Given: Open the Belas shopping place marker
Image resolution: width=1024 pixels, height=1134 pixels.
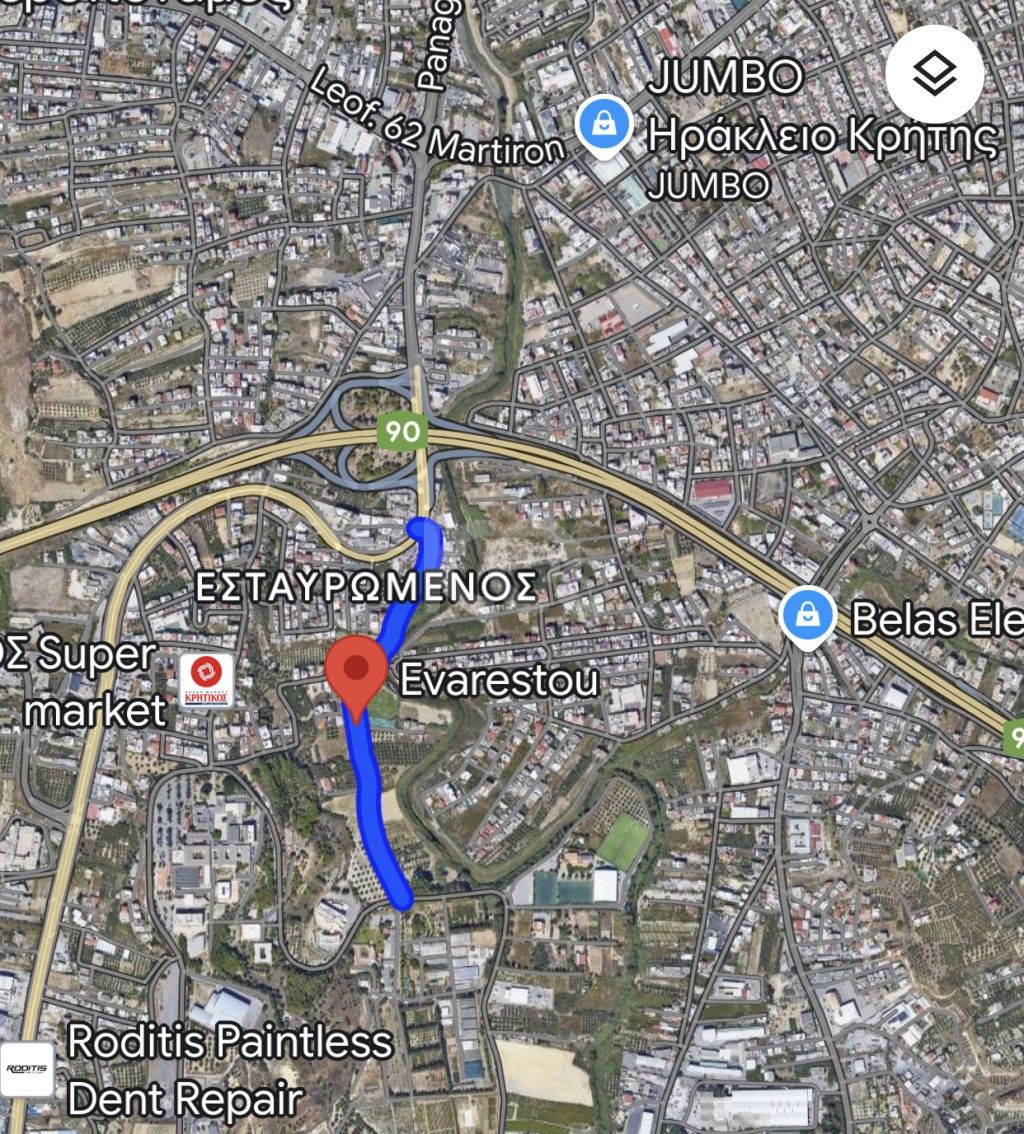Looking at the screenshot, I should click(x=806, y=615).
